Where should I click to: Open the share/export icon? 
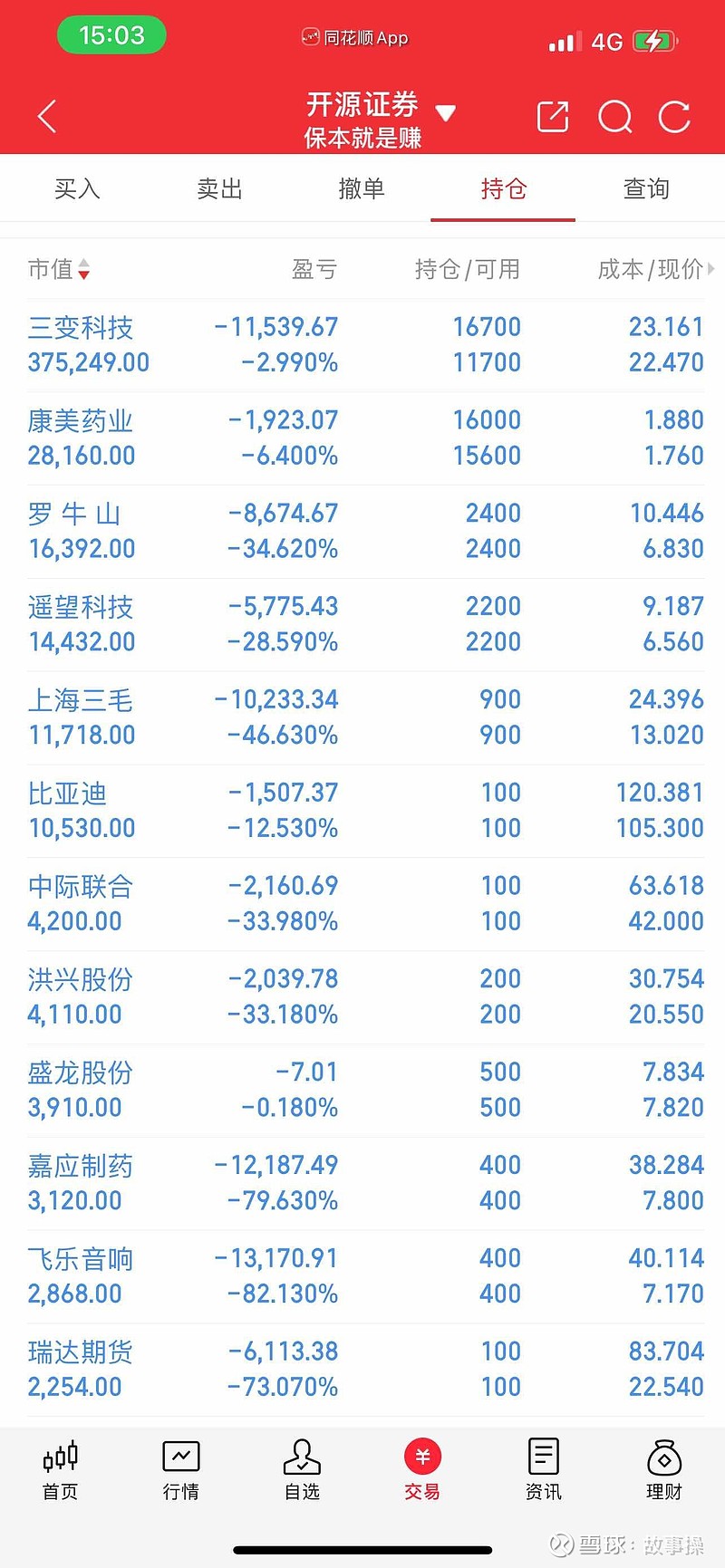pyautogui.click(x=553, y=116)
